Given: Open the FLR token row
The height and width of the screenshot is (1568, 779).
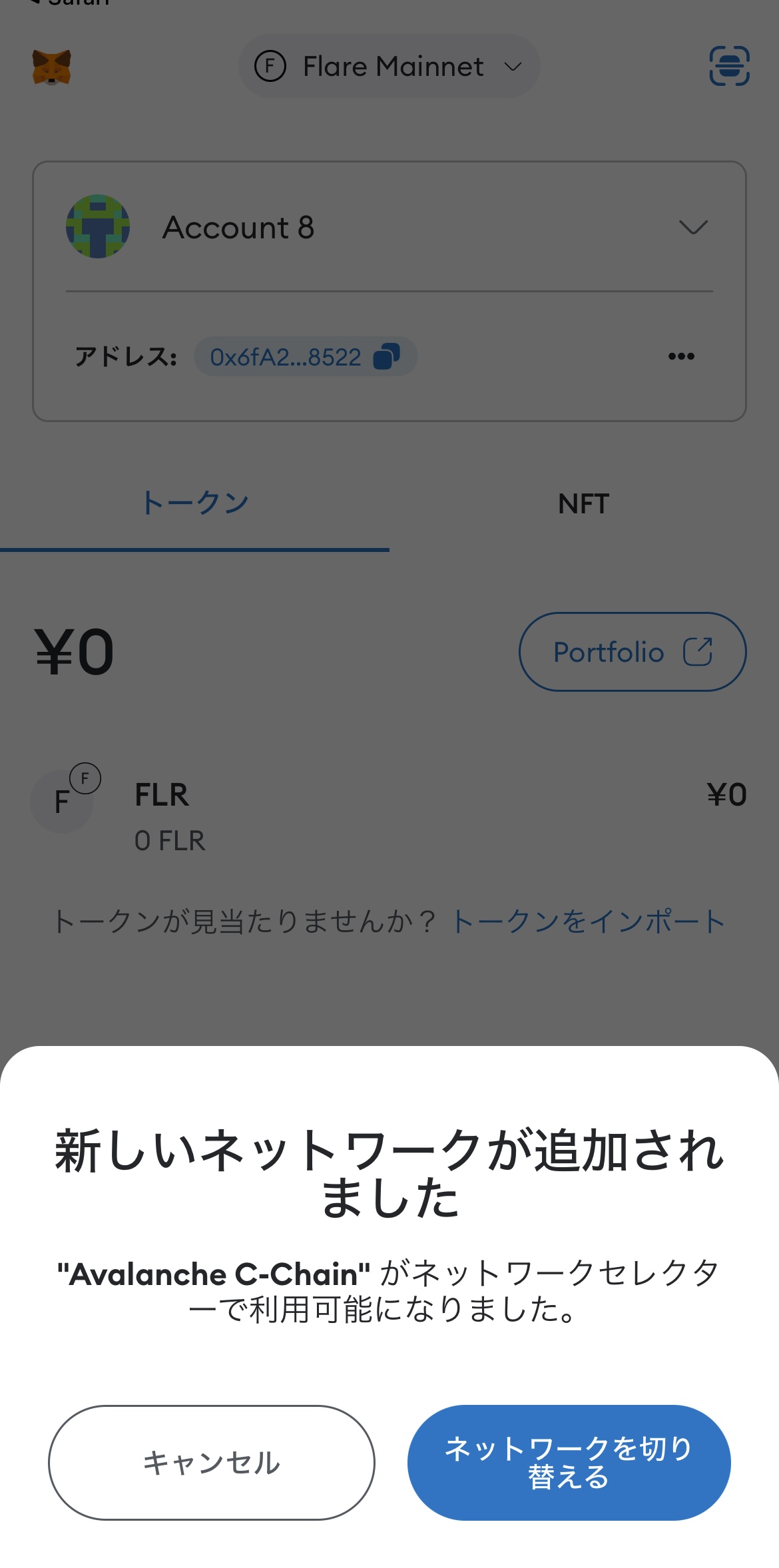Looking at the screenshot, I should pyautogui.click(x=389, y=816).
